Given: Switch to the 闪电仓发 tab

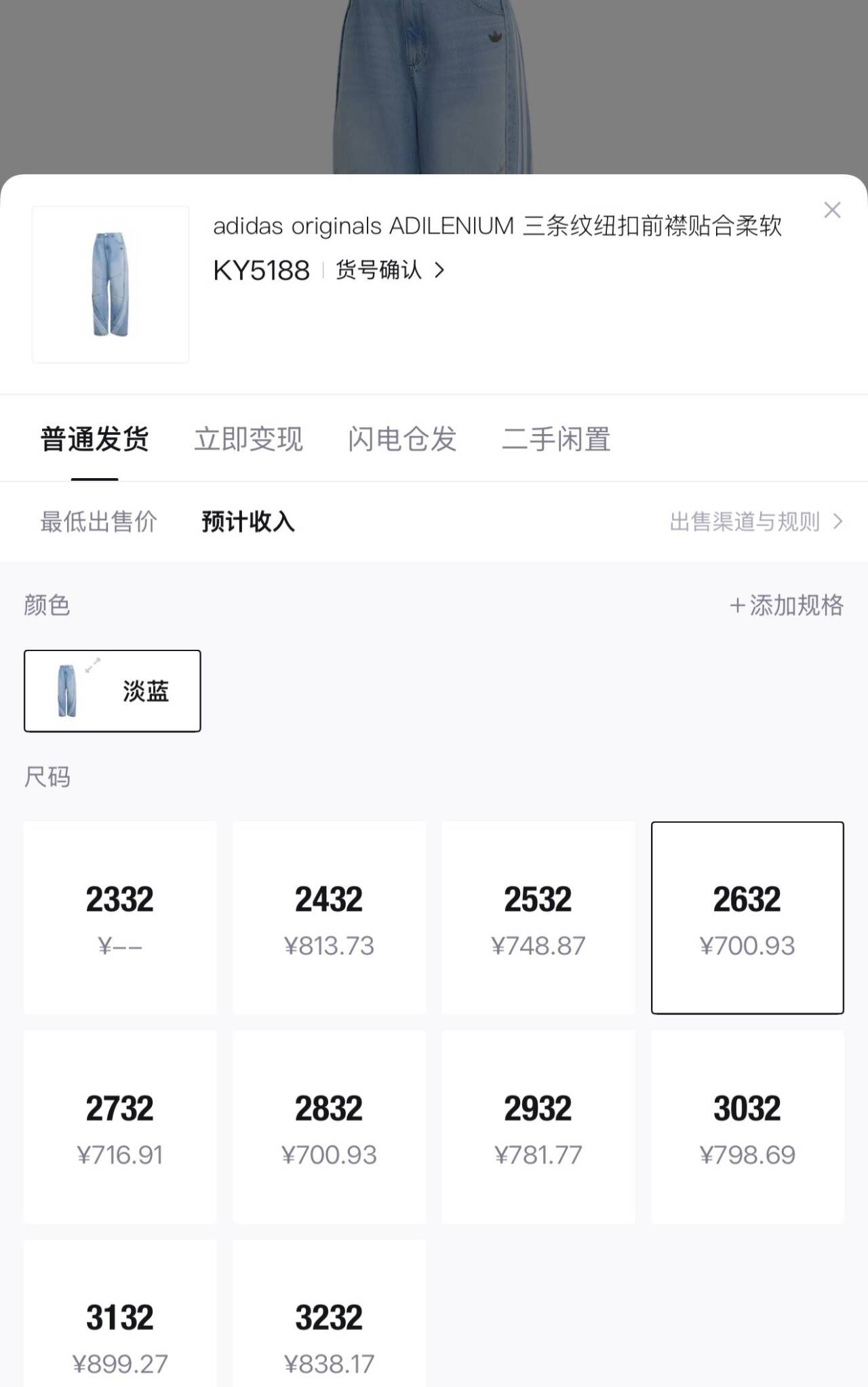Looking at the screenshot, I should pyautogui.click(x=401, y=438).
